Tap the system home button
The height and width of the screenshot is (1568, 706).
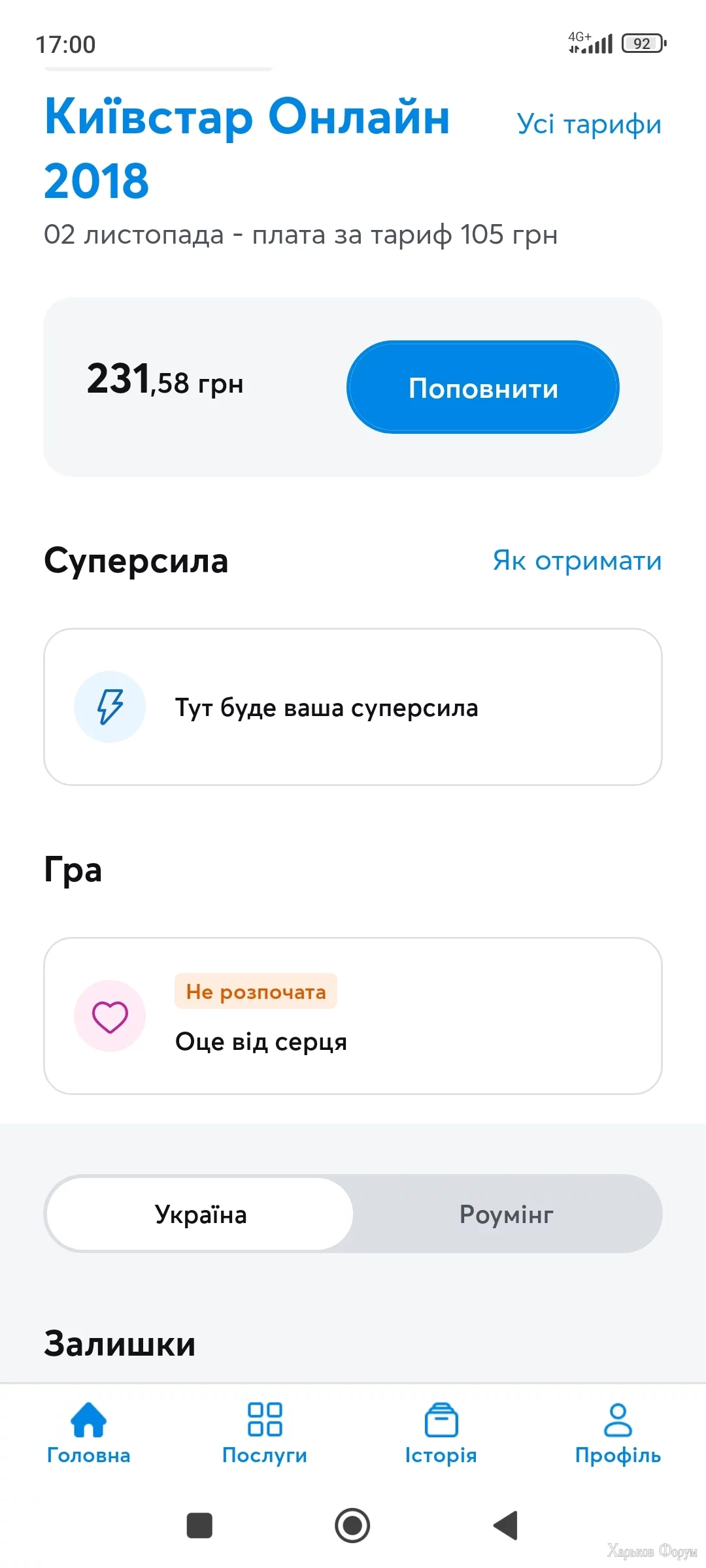tap(352, 1526)
